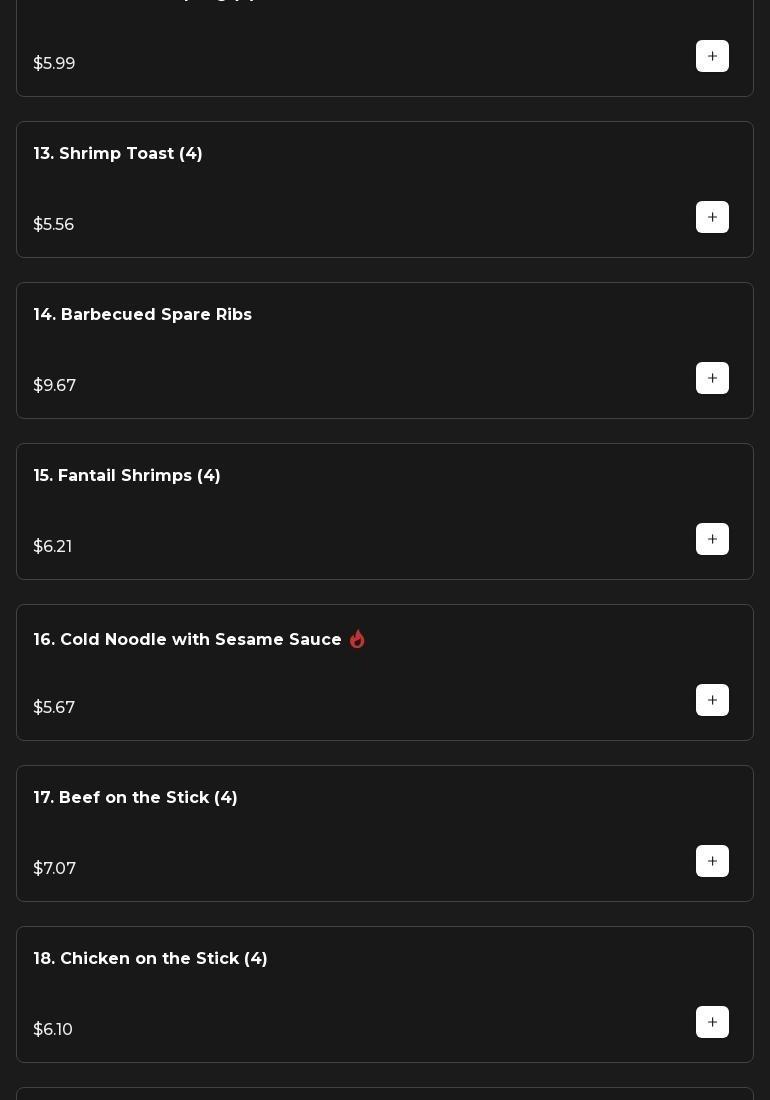Open Barbecued Spare Ribs item card
The width and height of the screenshot is (770, 1100).
(142, 315)
